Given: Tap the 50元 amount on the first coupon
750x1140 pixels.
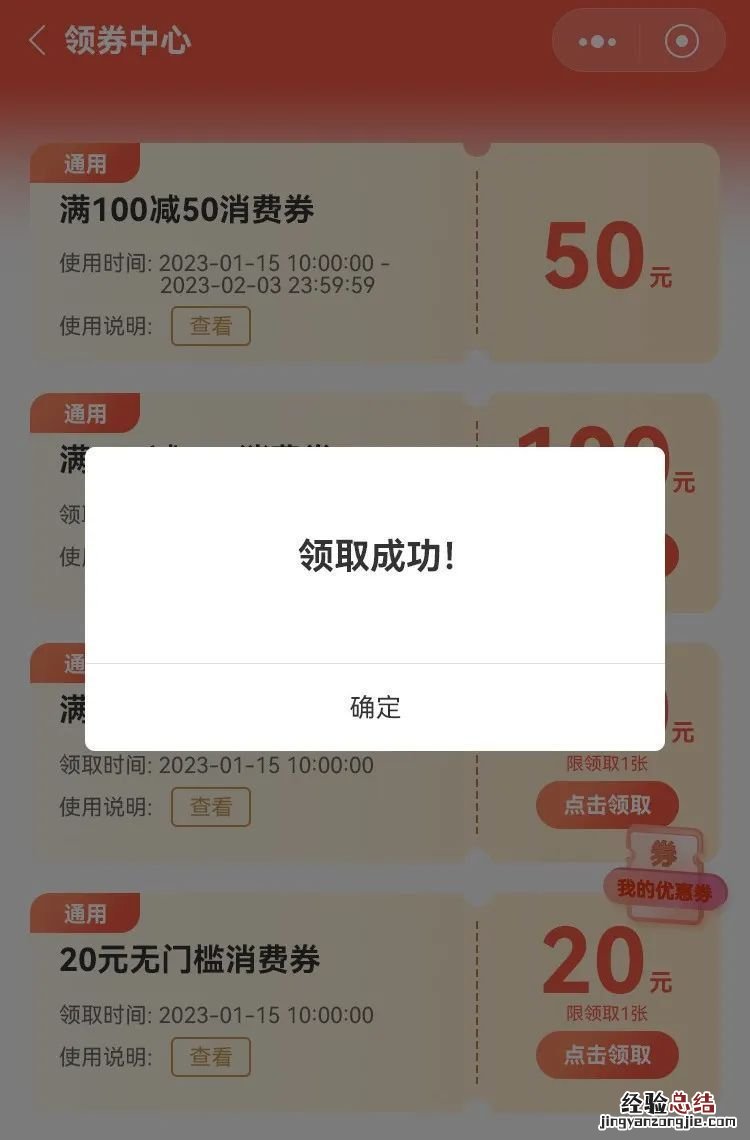Looking at the screenshot, I should click(598, 256).
